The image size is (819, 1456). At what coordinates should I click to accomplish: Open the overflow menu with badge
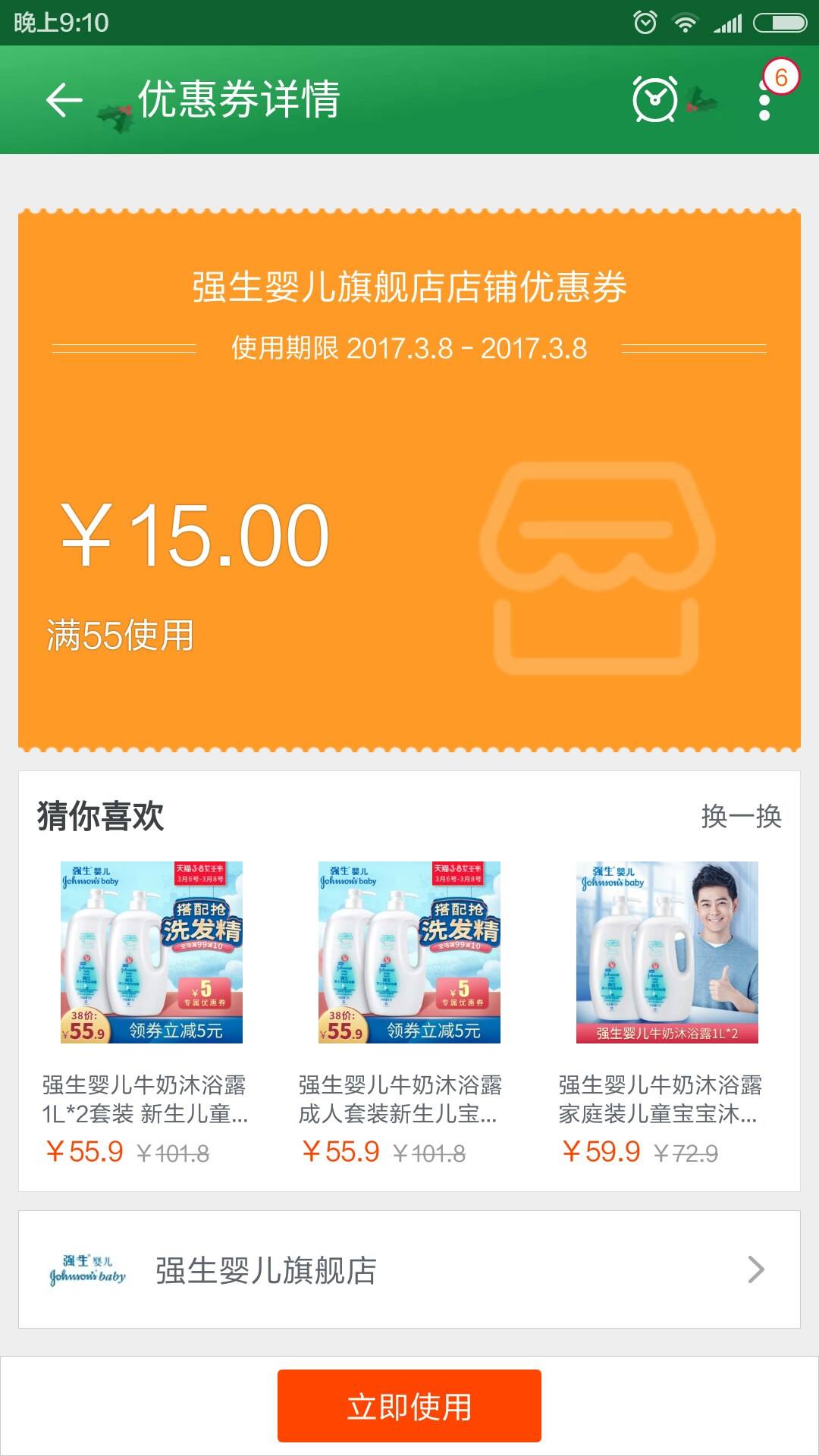coord(765,100)
